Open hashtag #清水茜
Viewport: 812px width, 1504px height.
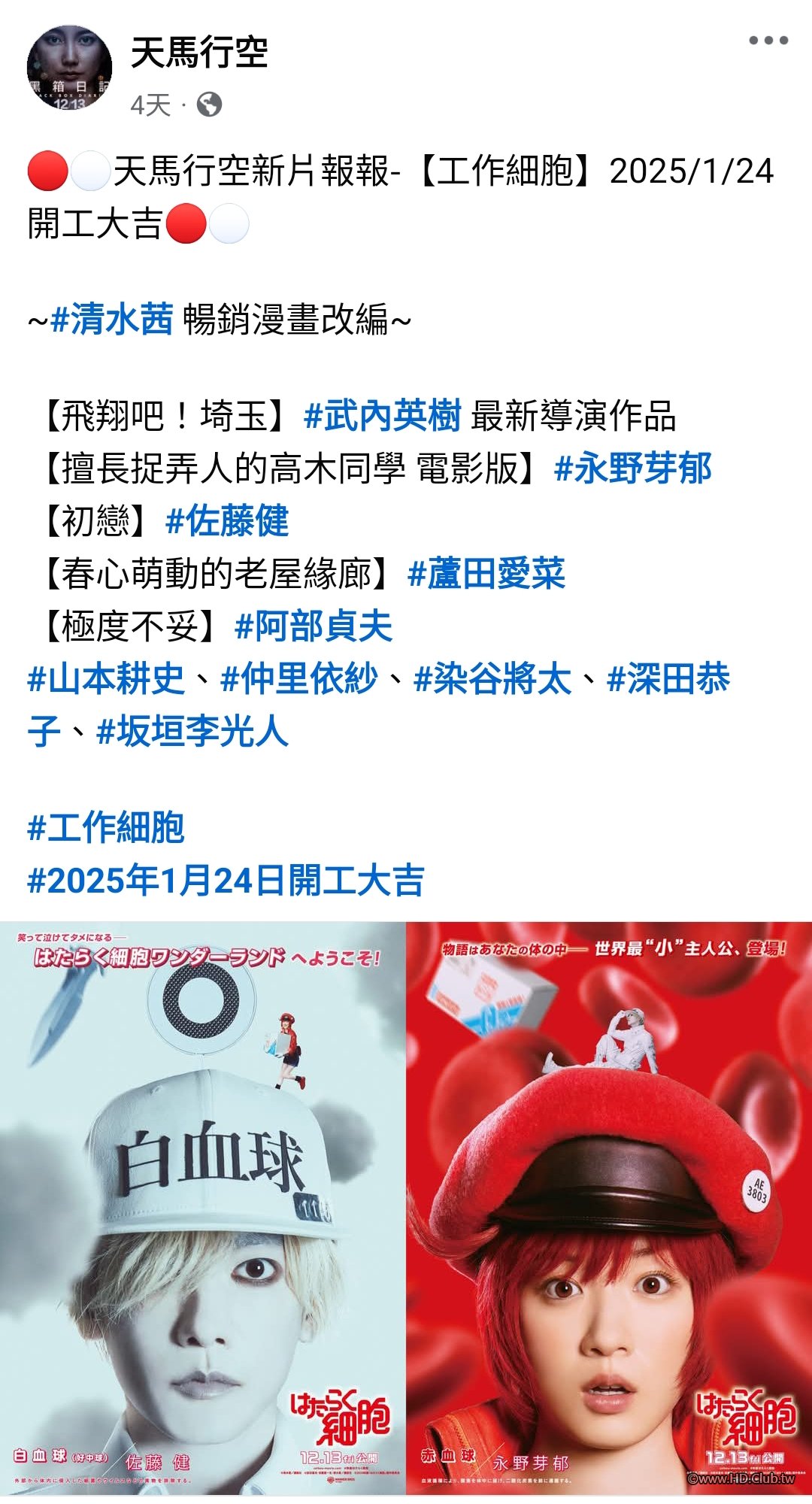(x=112, y=320)
